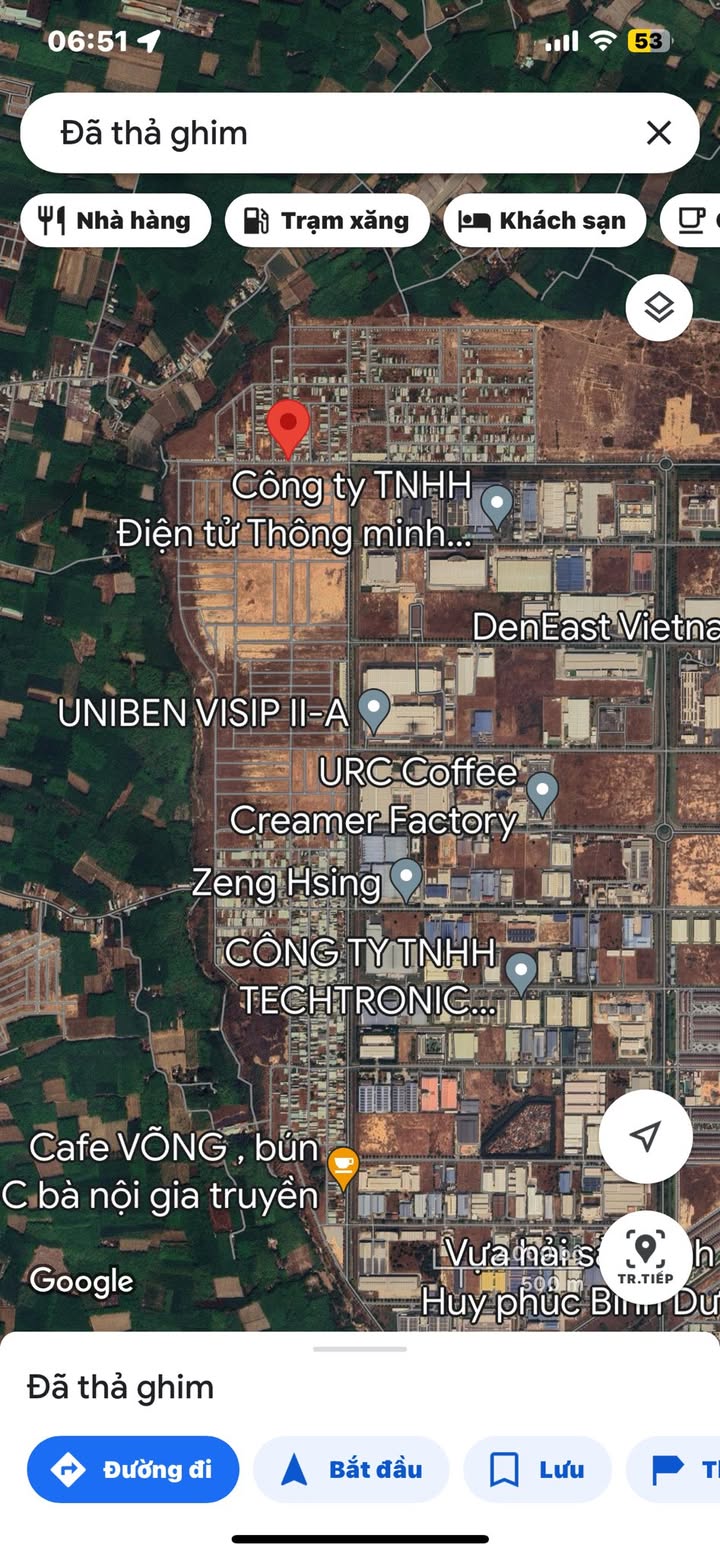Select the Trạm xăng chip
This screenshot has height=1557, width=720.
pyautogui.click(x=327, y=221)
